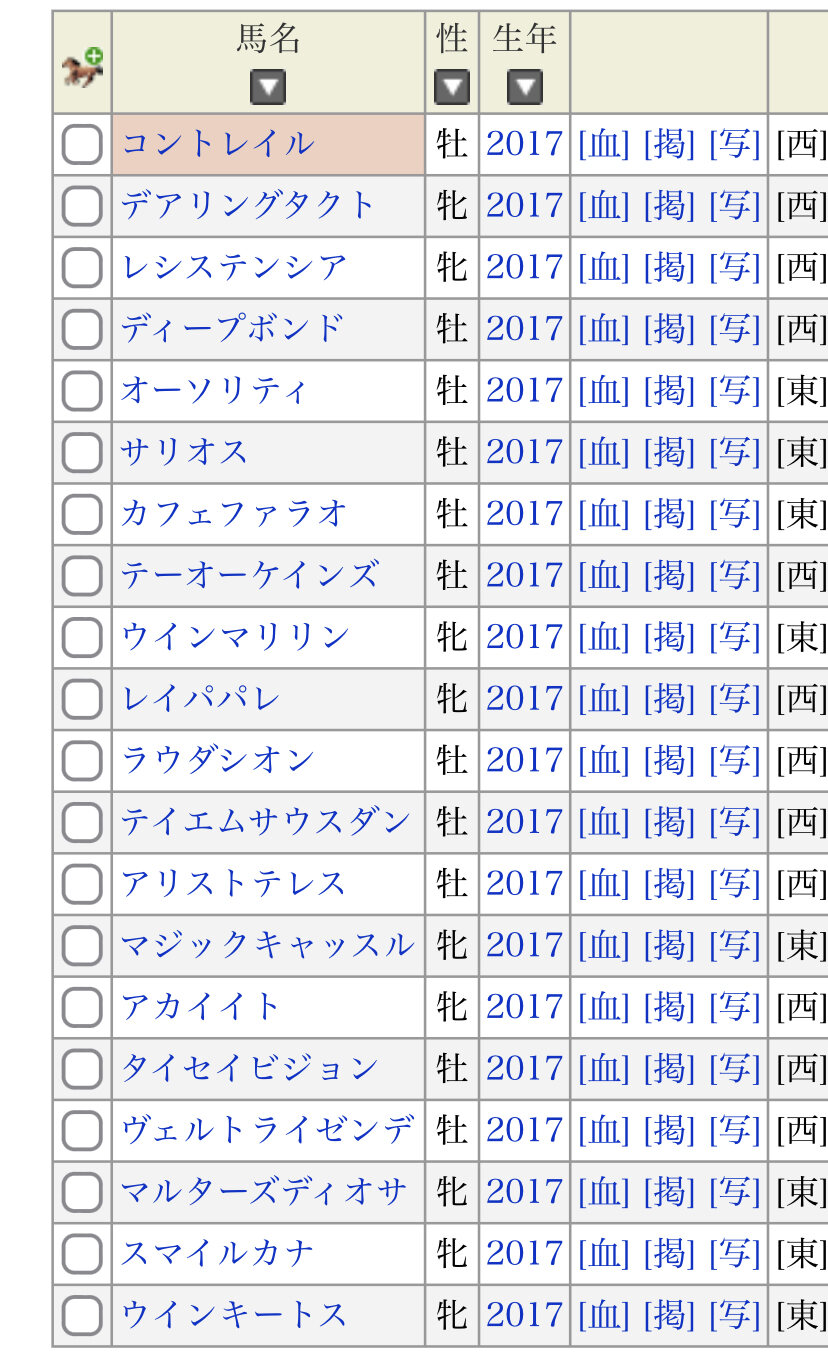Open the [写] link for ラウダシオン
Screen dimensions: 828x1366
point(735,761)
